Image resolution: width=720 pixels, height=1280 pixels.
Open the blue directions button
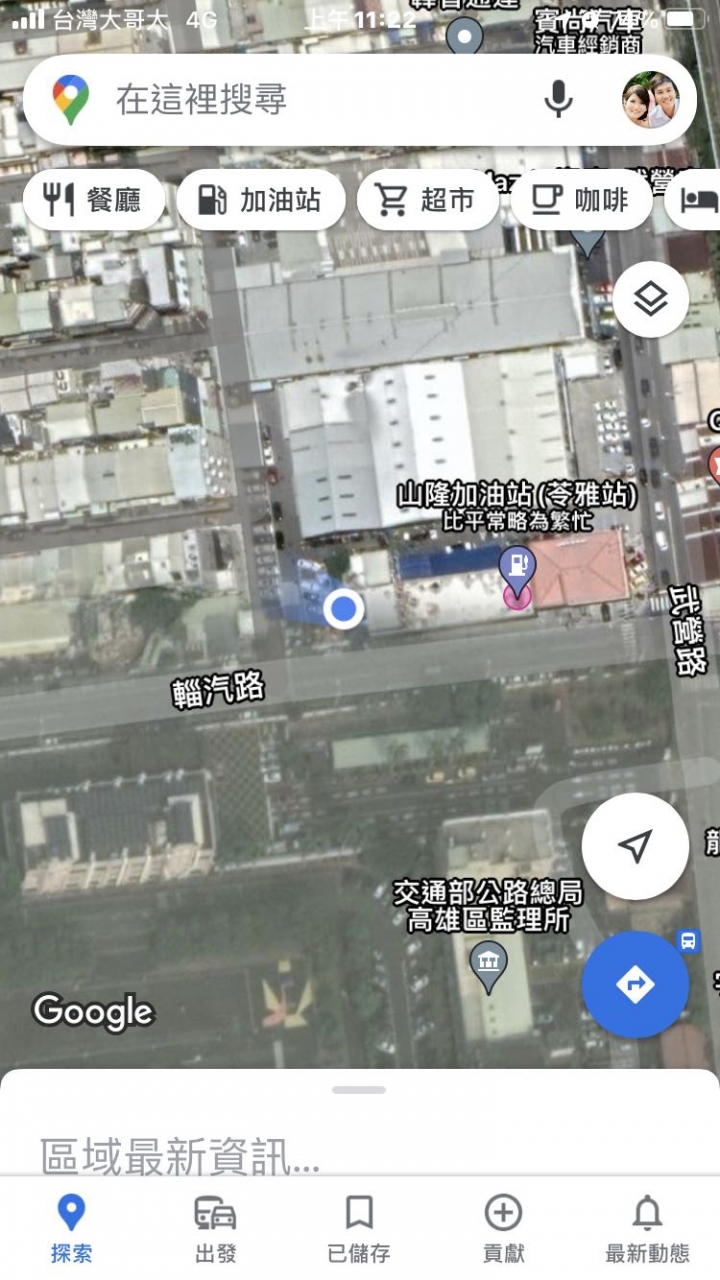635,985
